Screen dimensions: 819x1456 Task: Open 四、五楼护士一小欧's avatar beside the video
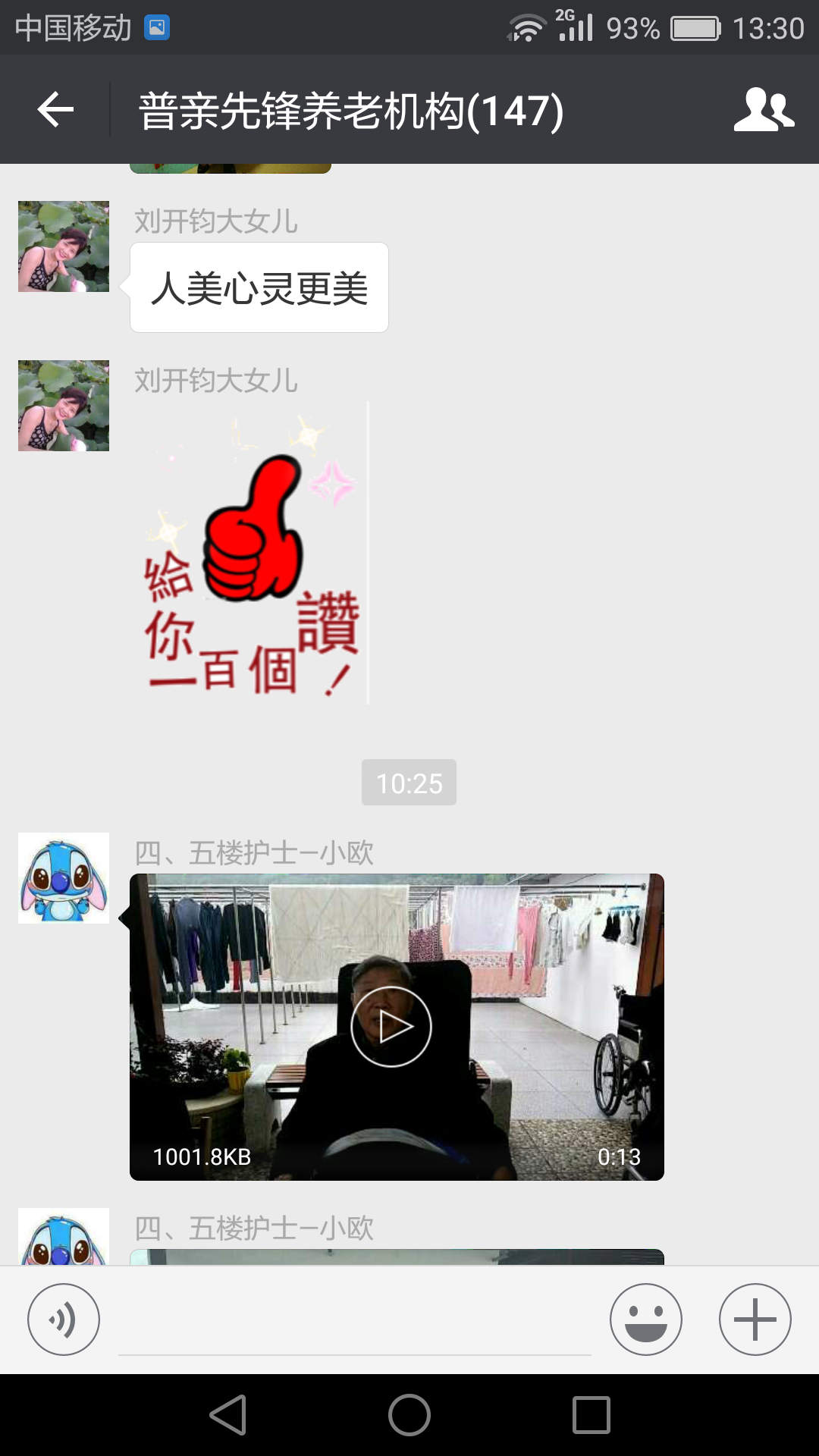[x=64, y=878]
